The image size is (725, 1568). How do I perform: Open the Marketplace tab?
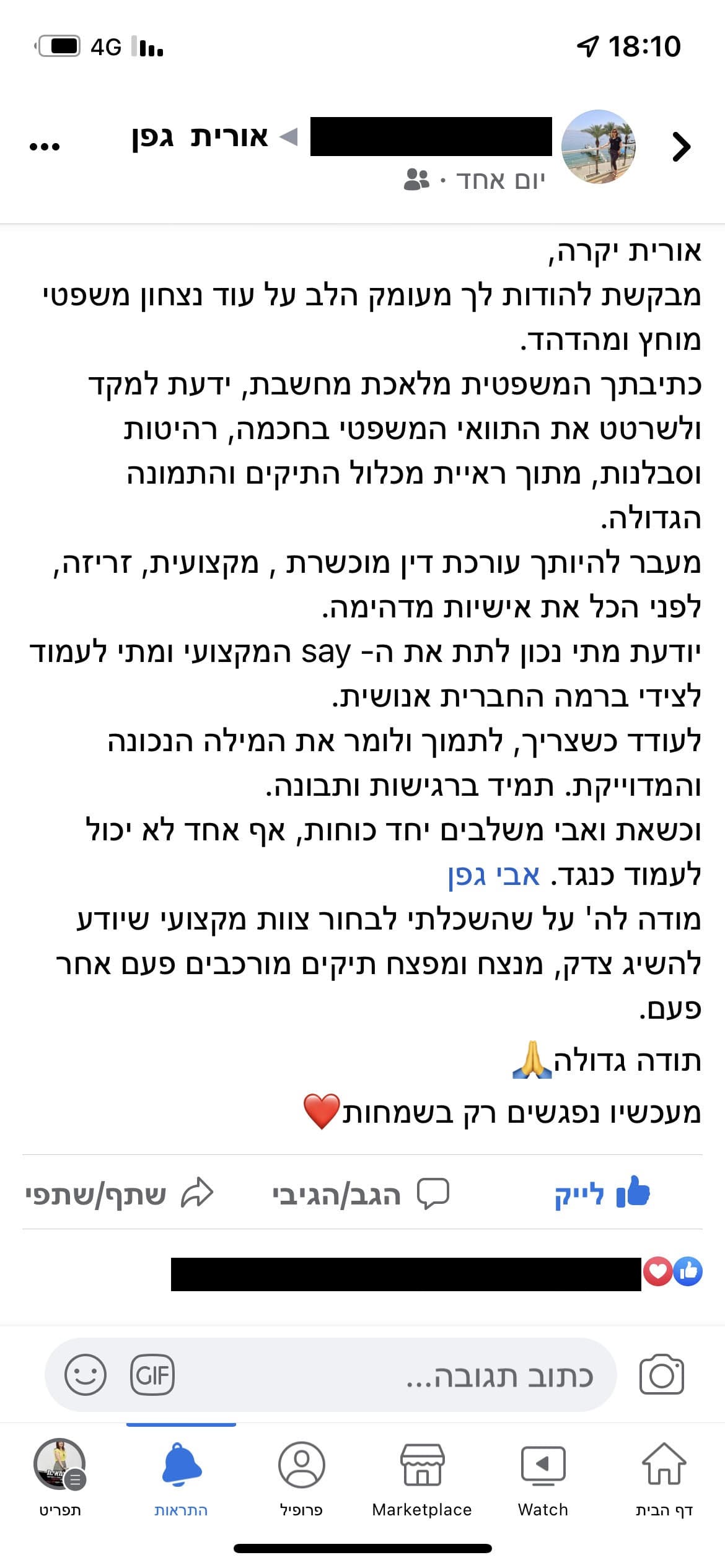[422, 1479]
